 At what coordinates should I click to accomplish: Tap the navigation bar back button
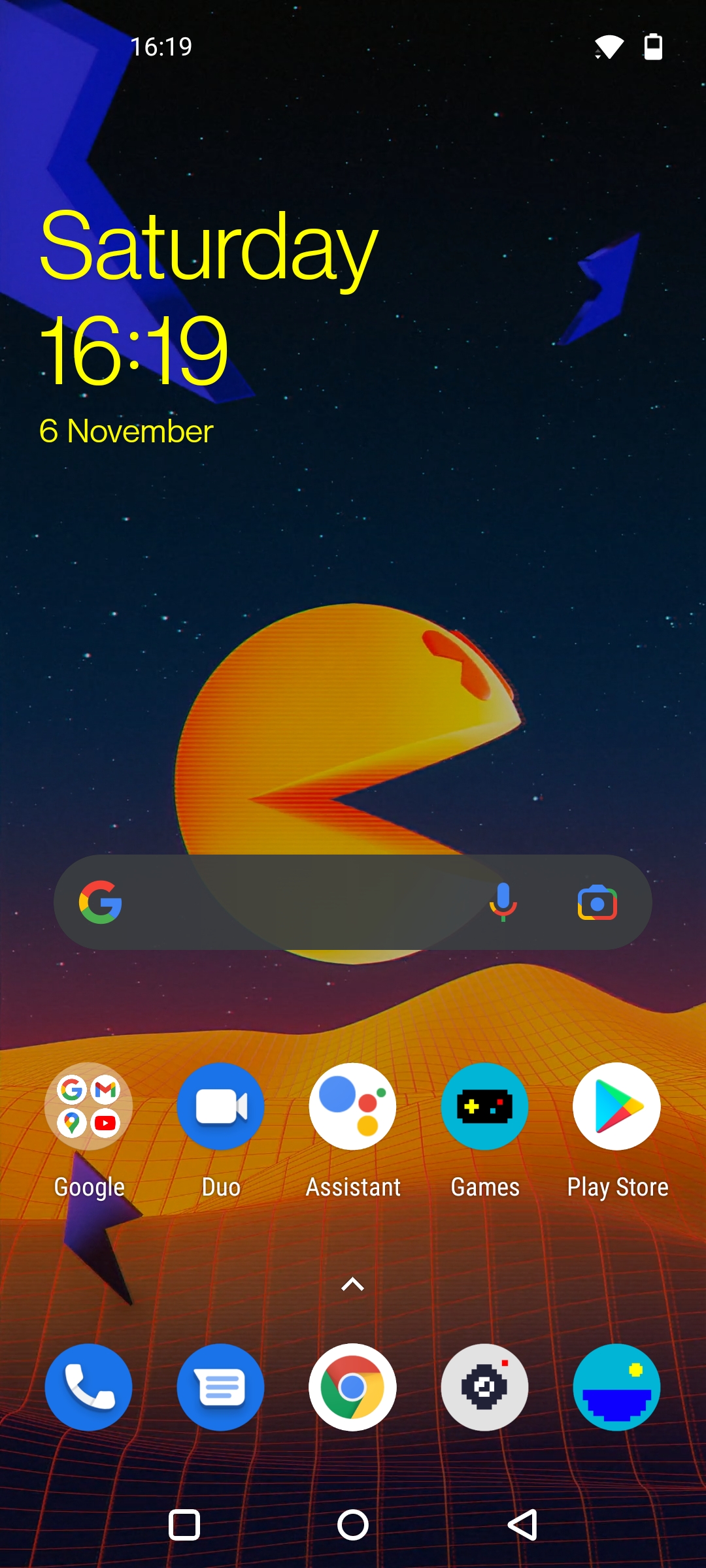coord(522,1526)
